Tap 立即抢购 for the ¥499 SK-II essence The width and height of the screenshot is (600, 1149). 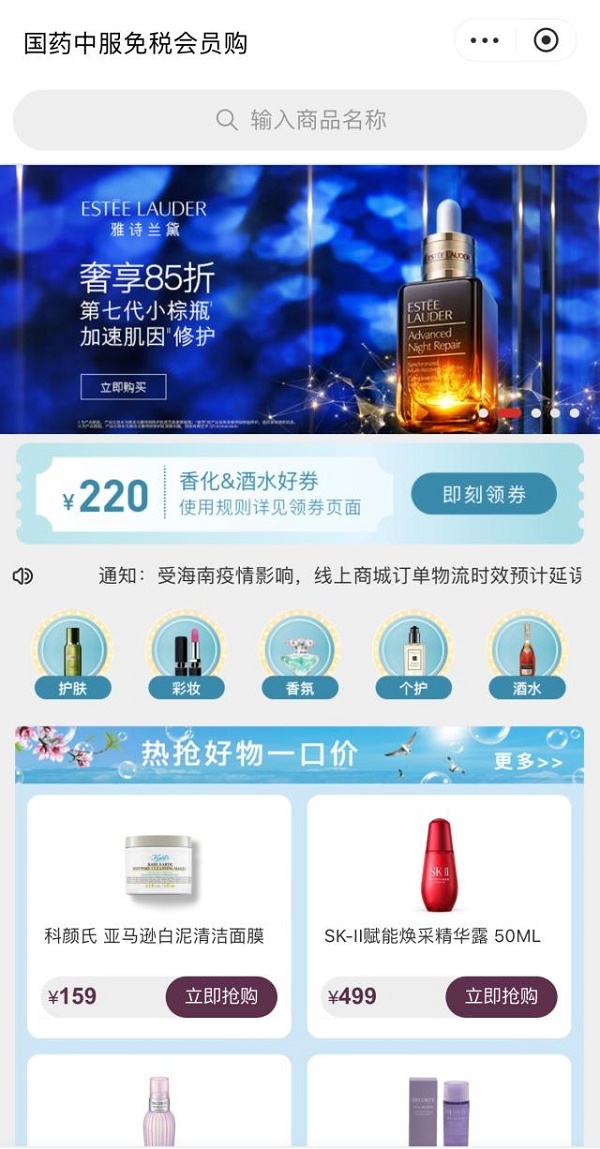(x=501, y=996)
